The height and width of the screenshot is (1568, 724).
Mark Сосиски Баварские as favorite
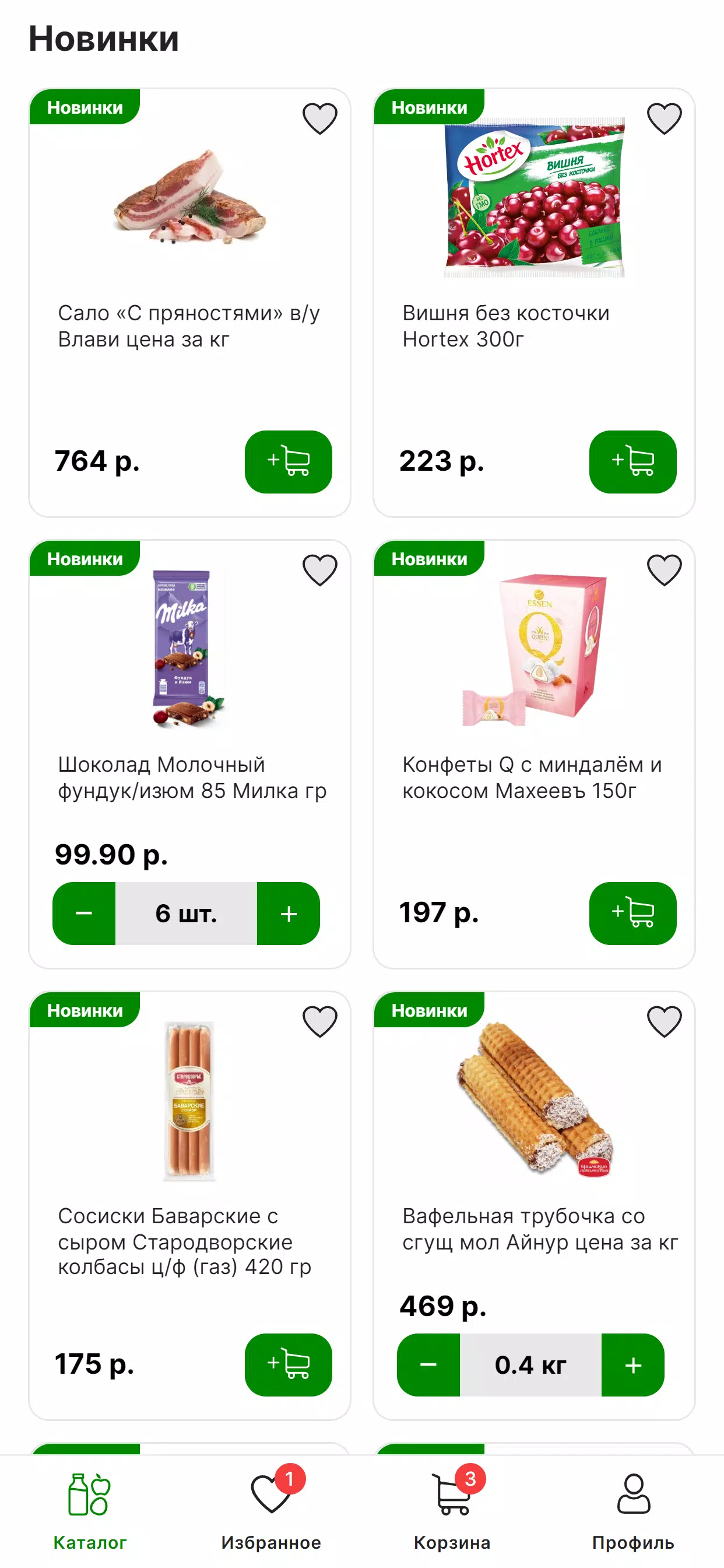coord(320,1021)
